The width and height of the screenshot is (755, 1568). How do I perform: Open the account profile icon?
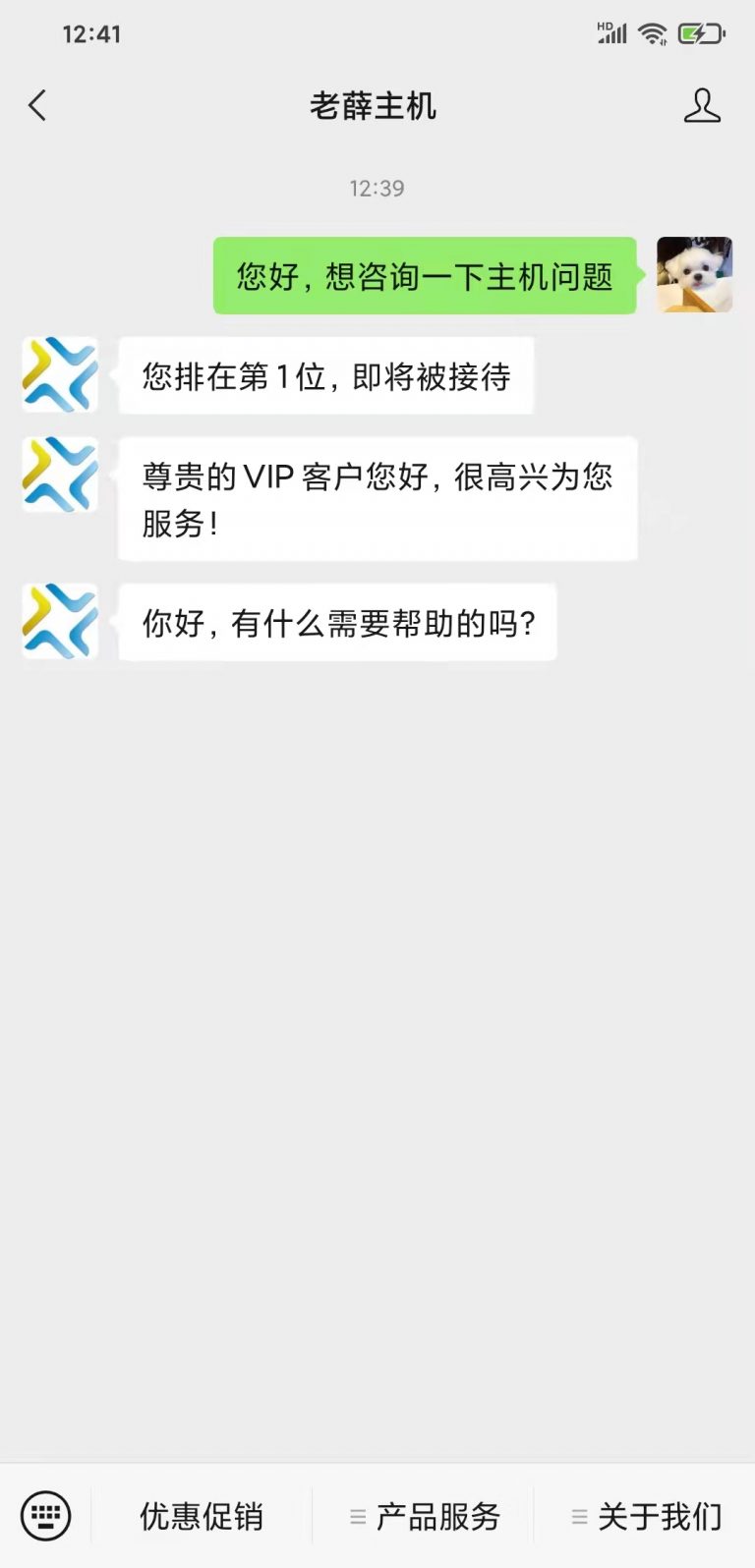click(x=702, y=105)
